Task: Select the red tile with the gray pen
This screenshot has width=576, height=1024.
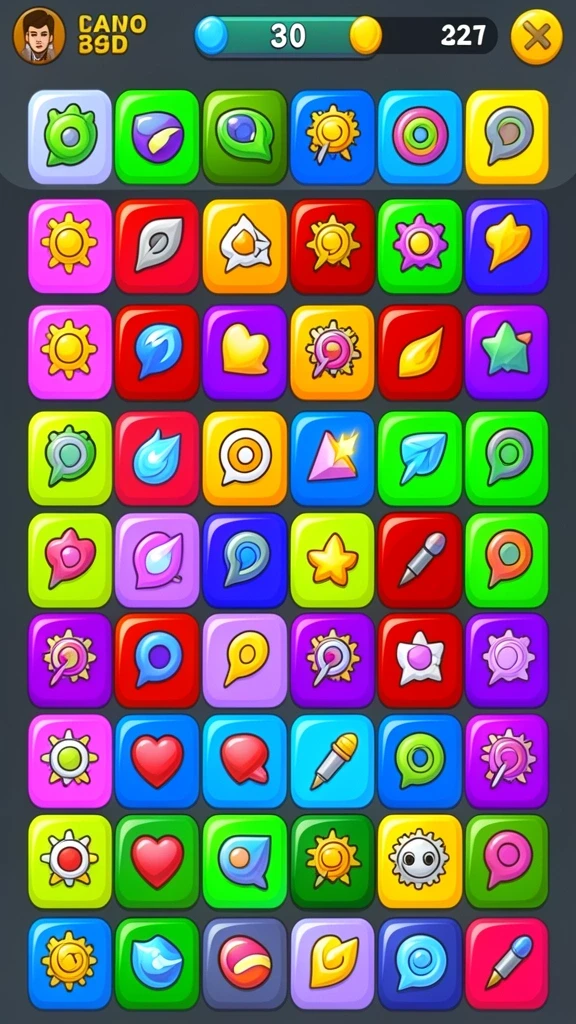Action: pyautogui.click(x=420, y=560)
